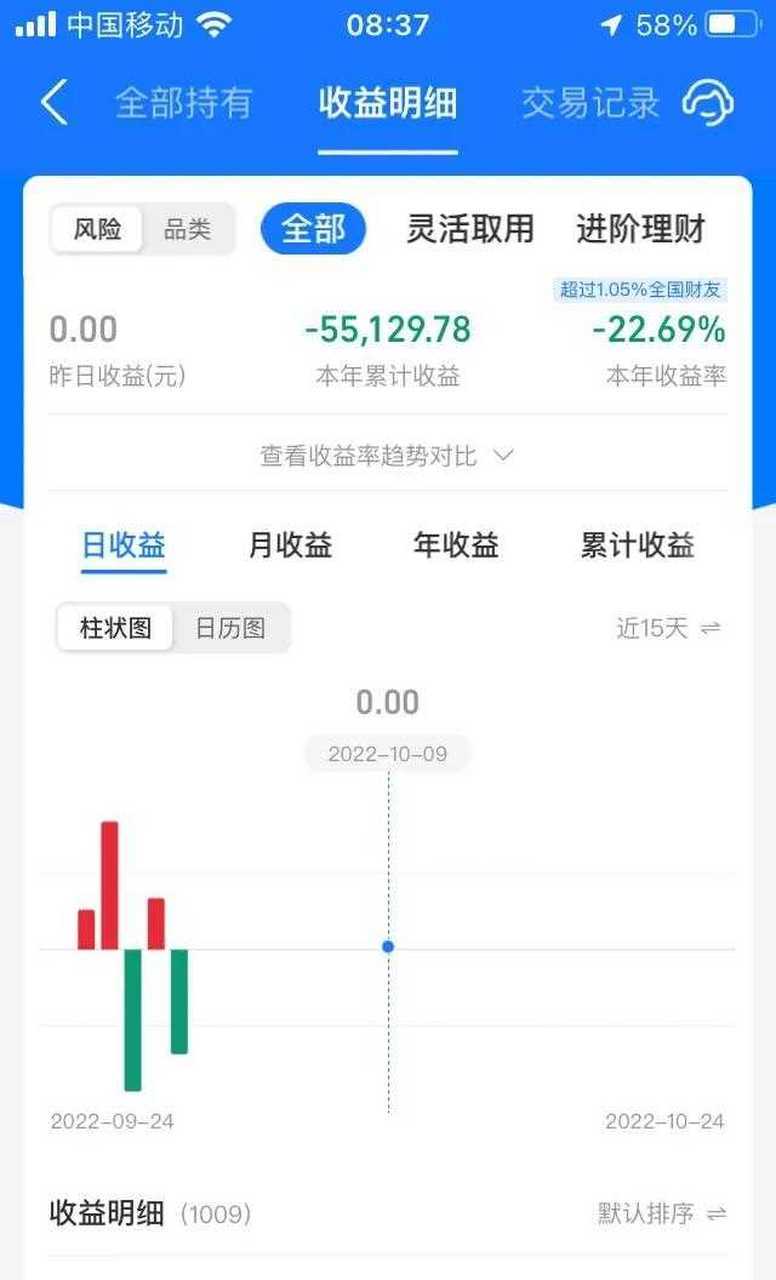Tap the blue data point on 2022-10-09
The height and width of the screenshot is (1280, 776).
click(x=388, y=945)
